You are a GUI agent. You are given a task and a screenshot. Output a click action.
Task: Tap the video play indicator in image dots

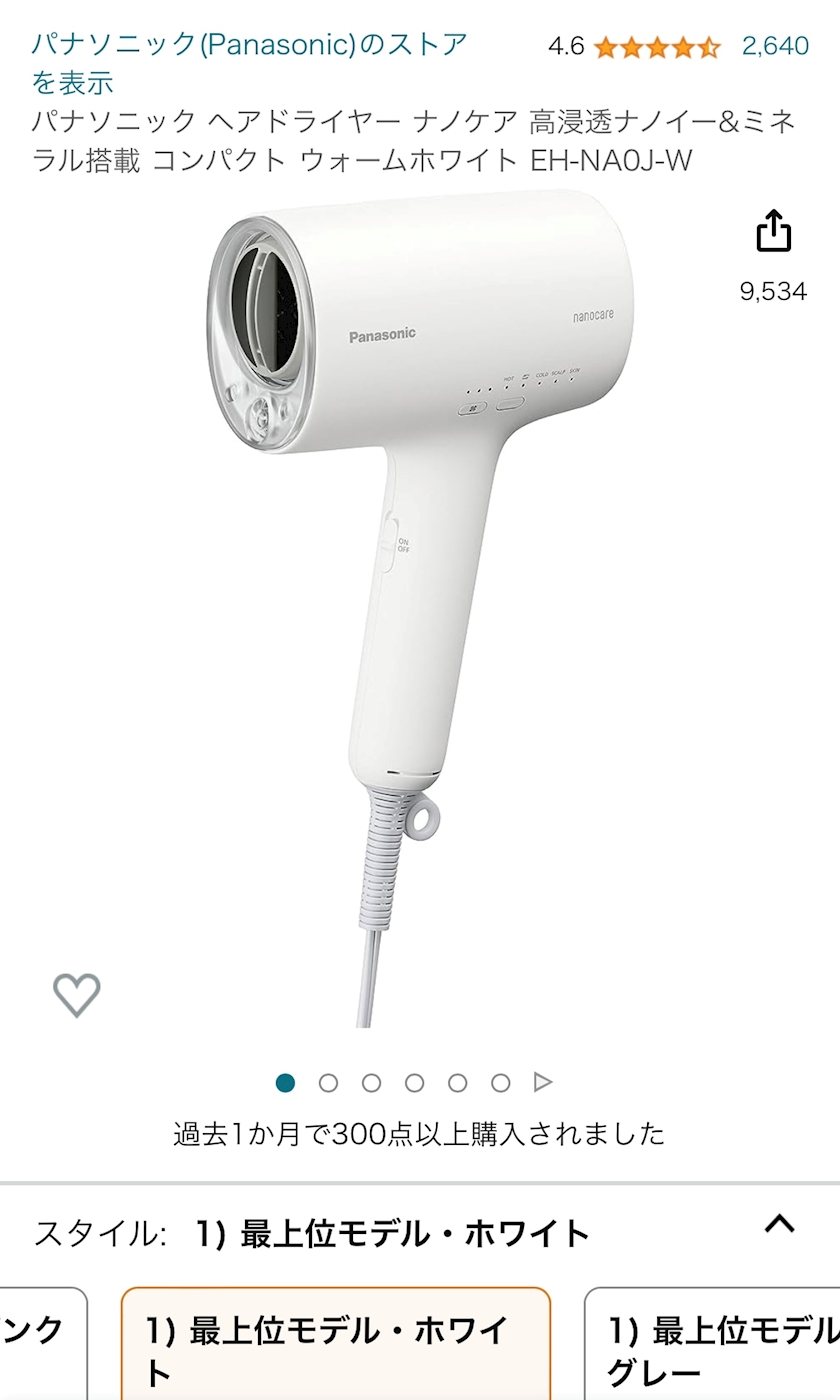543,1082
